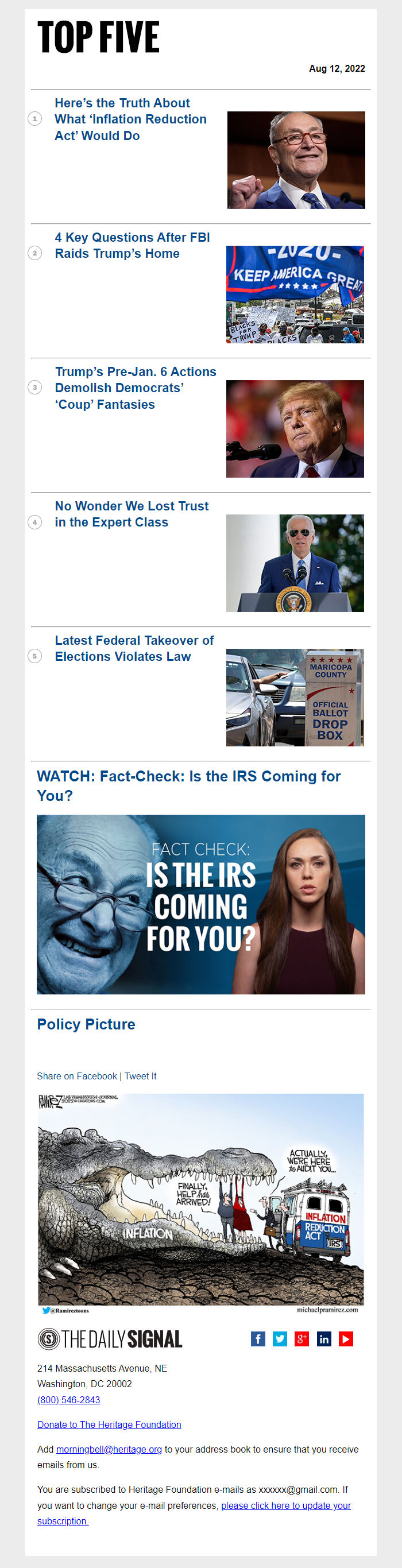Tap the Tweet It link
The width and height of the screenshot is (402, 1568).
(x=141, y=1075)
